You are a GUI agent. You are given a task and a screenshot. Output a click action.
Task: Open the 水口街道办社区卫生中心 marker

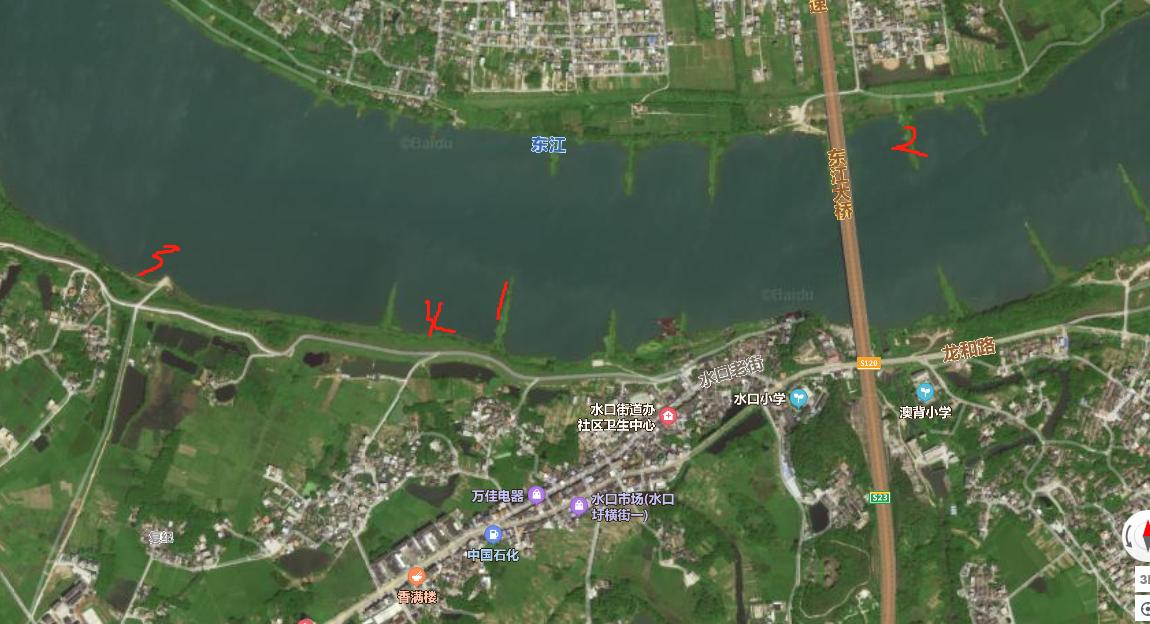click(x=668, y=416)
